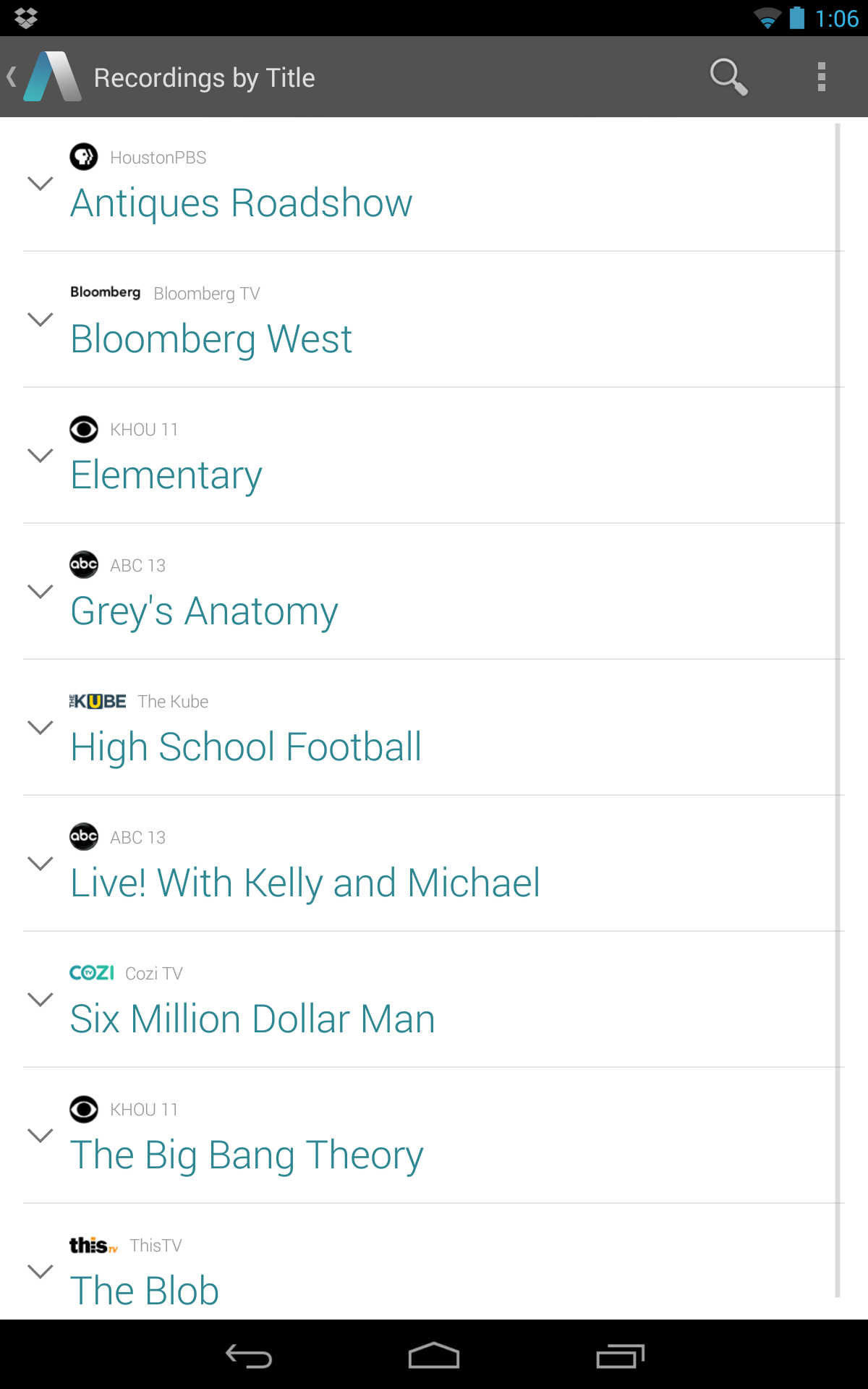868x1389 pixels.
Task: Tap The Kube channel logo
Action: (x=96, y=700)
